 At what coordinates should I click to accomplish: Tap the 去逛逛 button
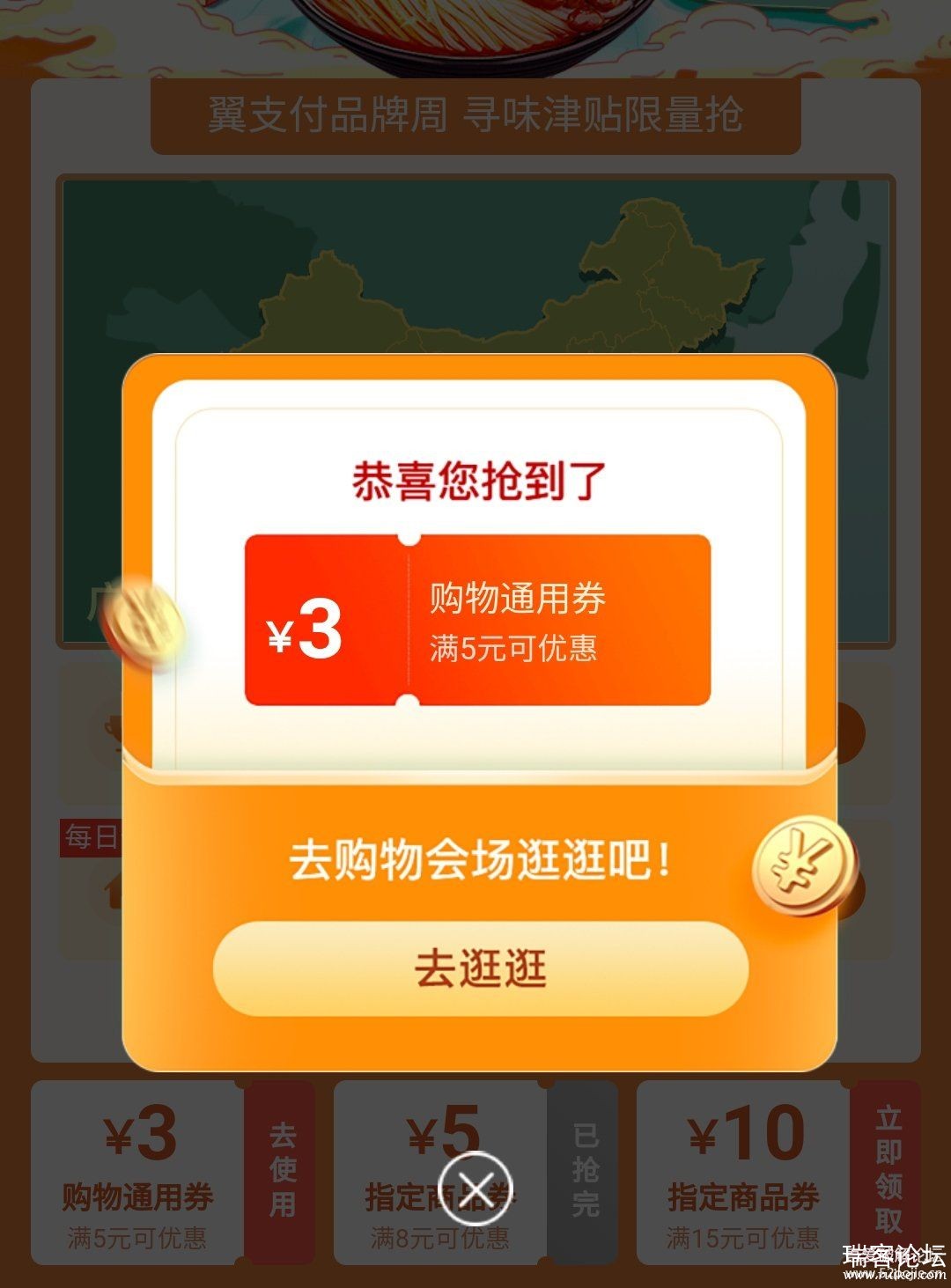(480, 968)
